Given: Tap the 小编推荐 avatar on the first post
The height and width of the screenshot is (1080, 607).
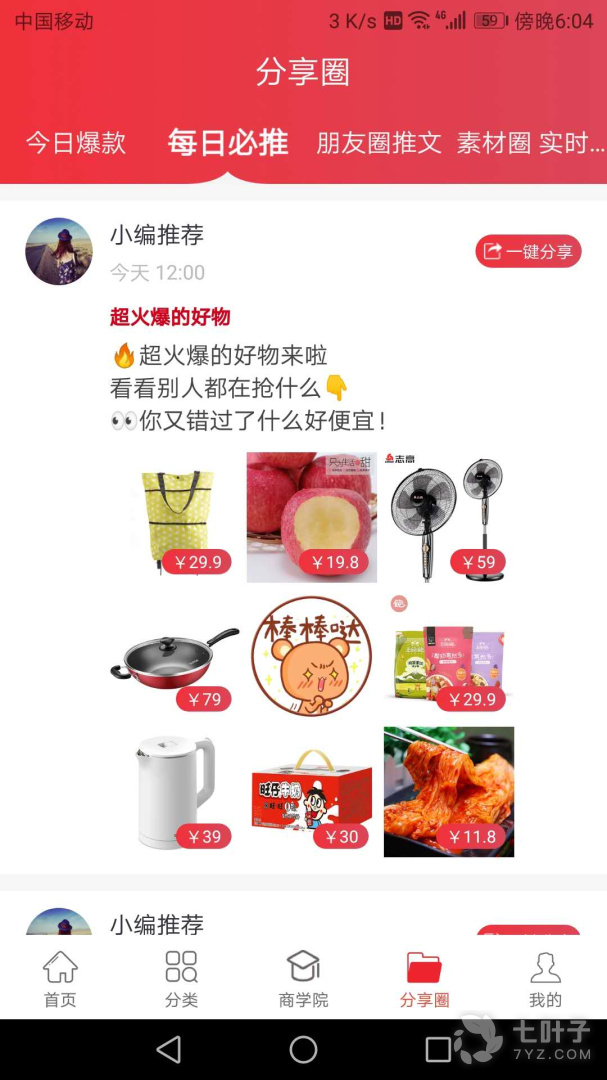Looking at the screenshot, I should pyautogui.click(x=59, y=251).
